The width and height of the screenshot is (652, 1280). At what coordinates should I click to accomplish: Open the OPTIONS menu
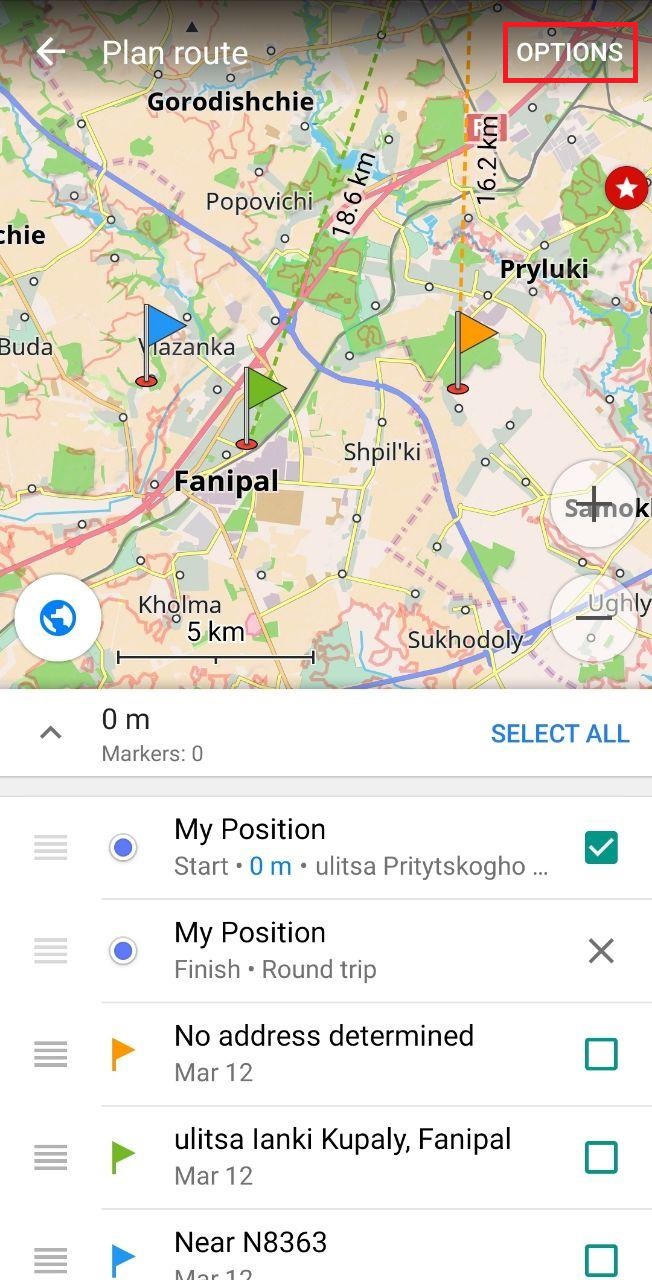tap(570, 52)
